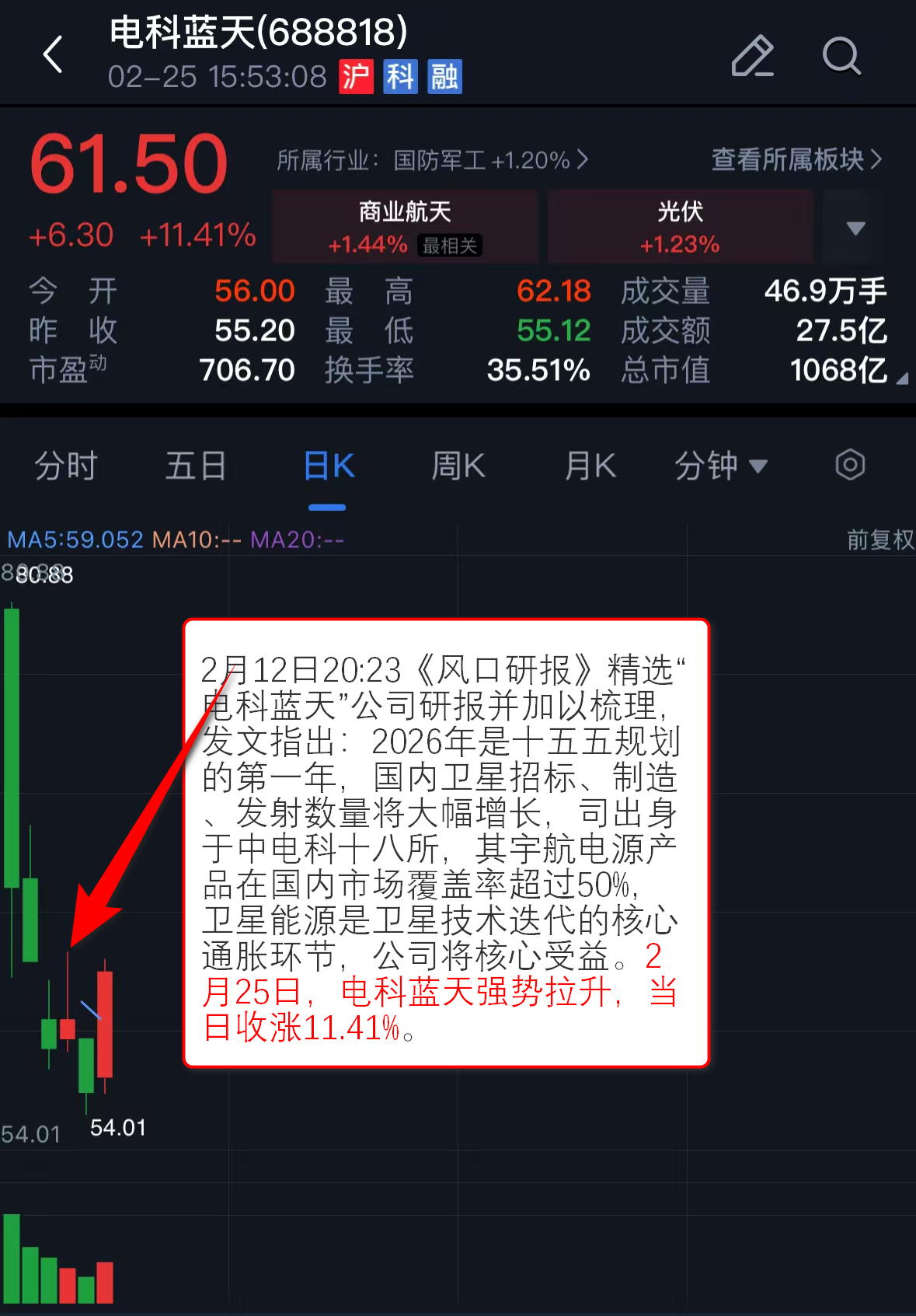The height and width of the screenshot is (1316, 916).
Task: Switch to 五日 chart tab
Action: 196,466
